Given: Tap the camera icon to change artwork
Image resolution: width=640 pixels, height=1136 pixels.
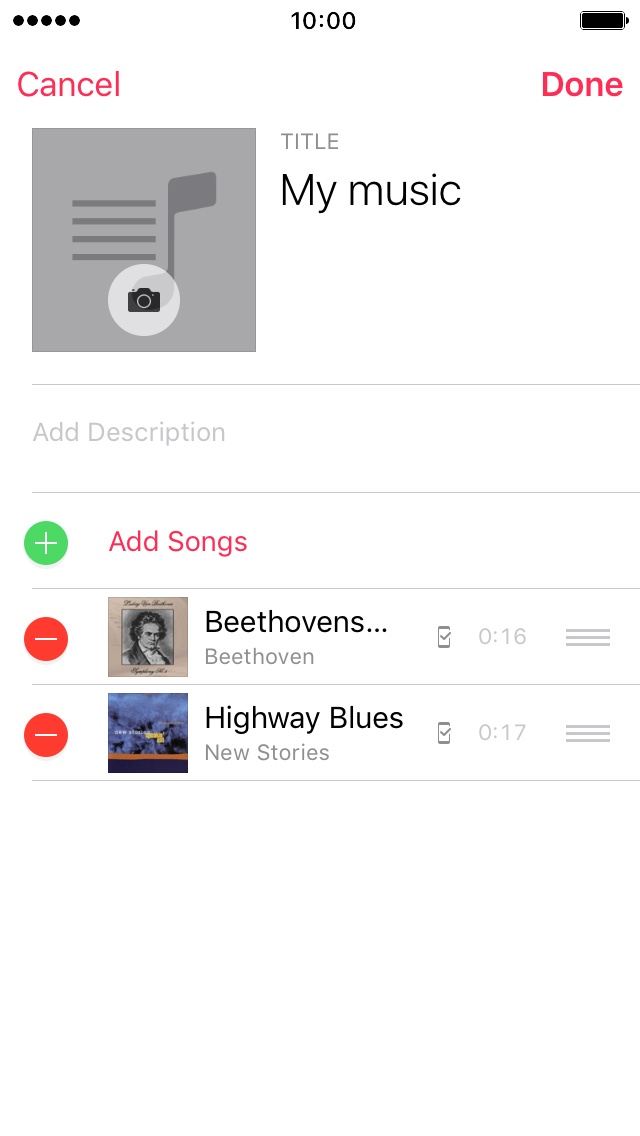Looking at the screenshot, I should 144,300.
